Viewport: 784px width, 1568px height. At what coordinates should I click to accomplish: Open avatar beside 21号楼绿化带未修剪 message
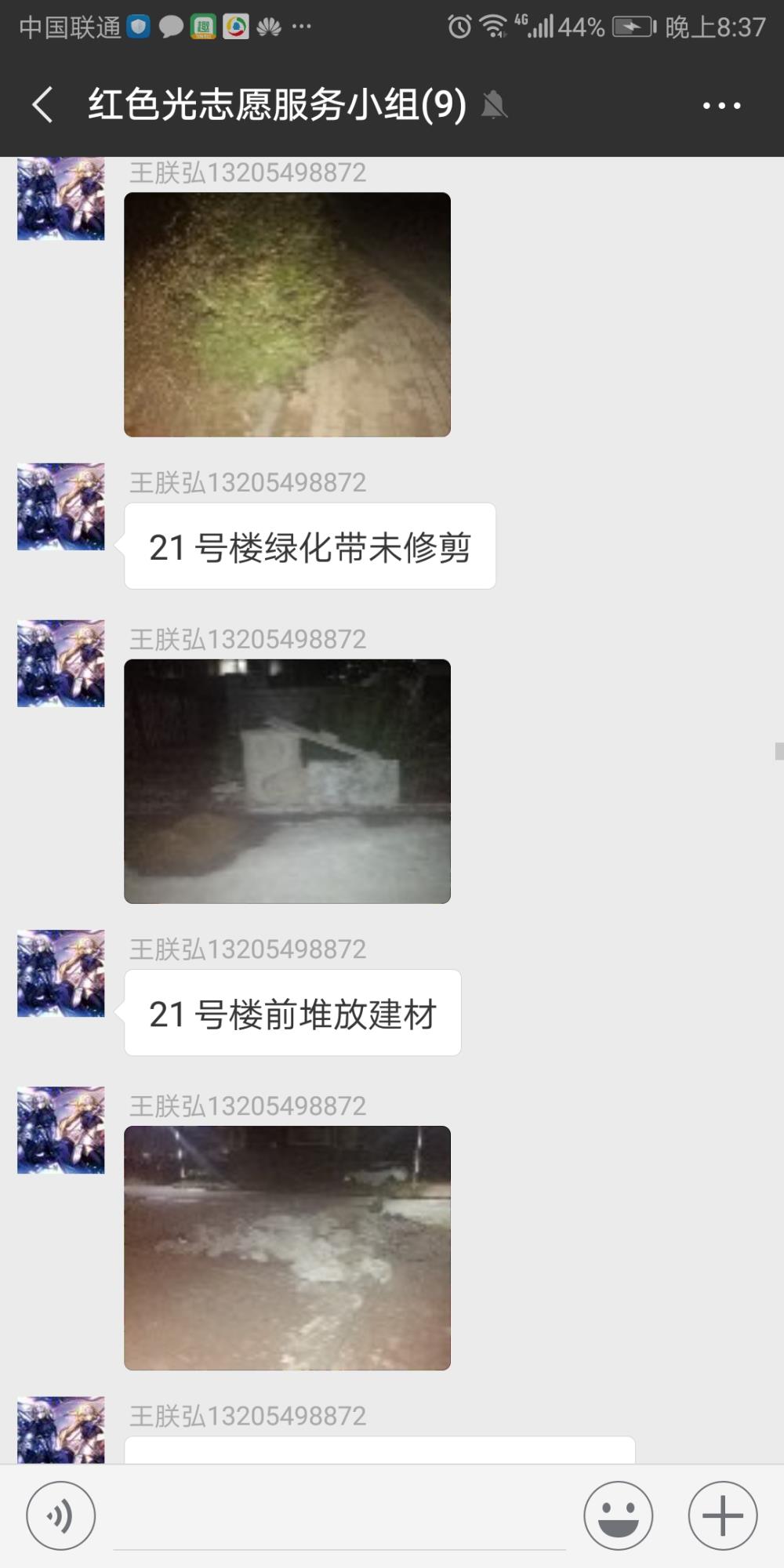[x=61, y=506]
